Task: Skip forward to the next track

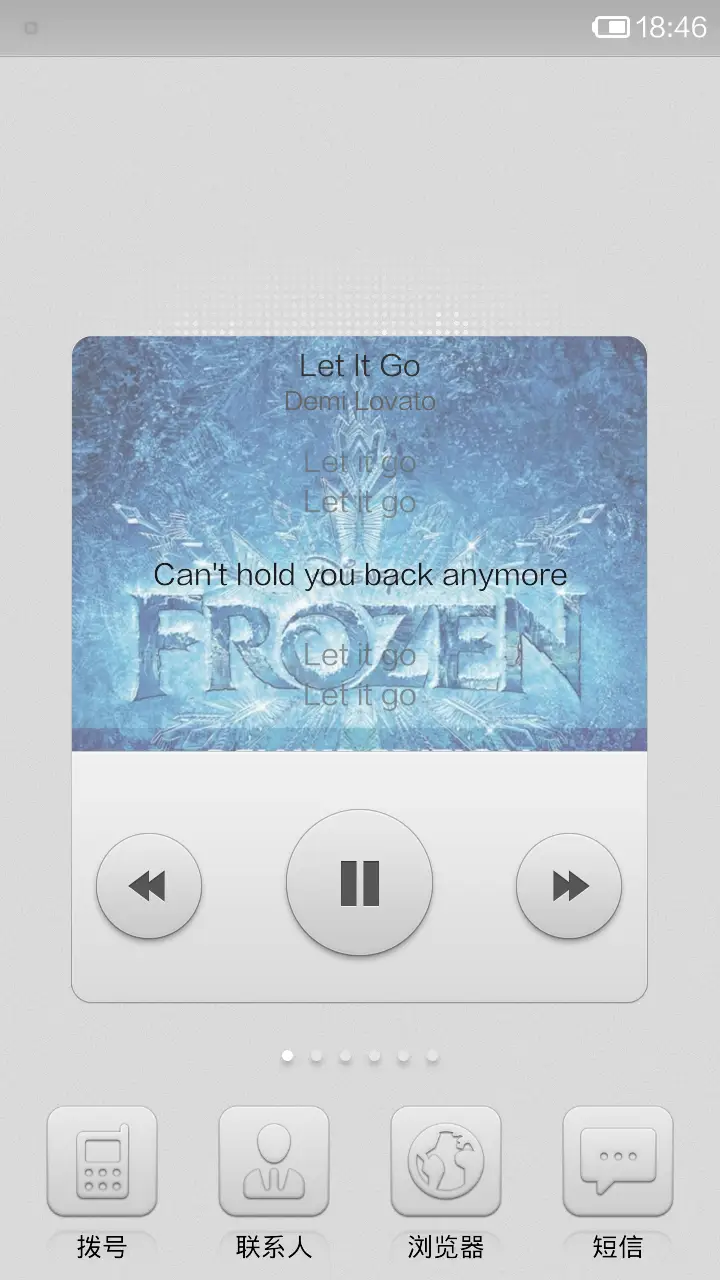Action: (x=569, y=886)
